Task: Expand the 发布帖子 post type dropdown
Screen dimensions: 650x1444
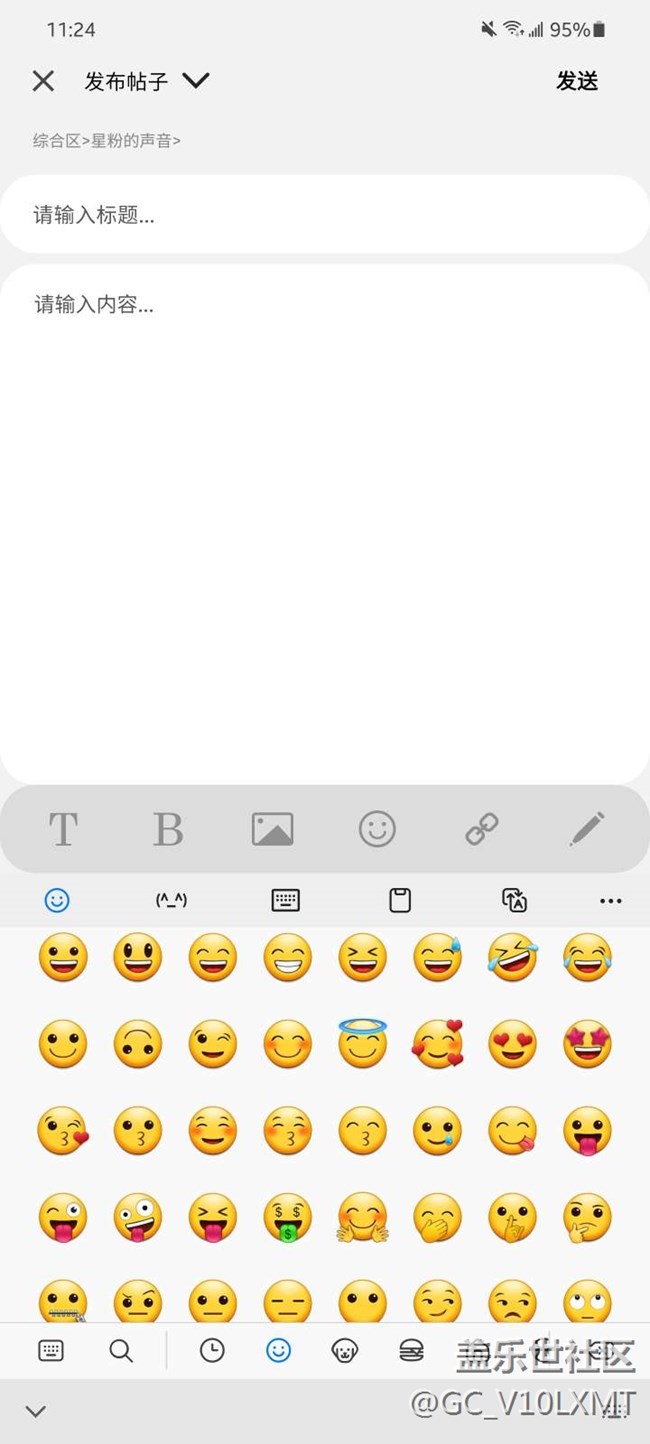Action: tap(196, 80)
